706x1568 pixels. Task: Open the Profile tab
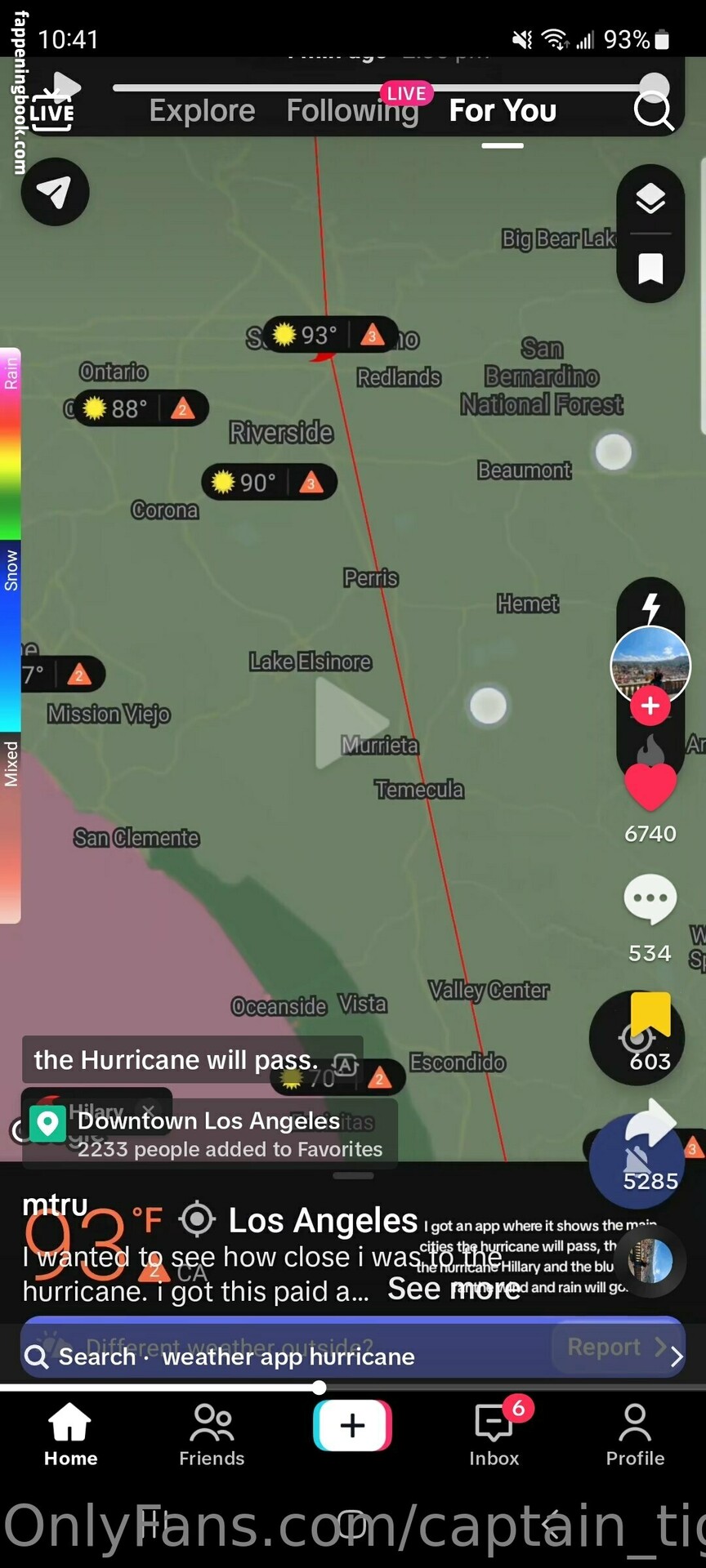[x=635, y=1435]
